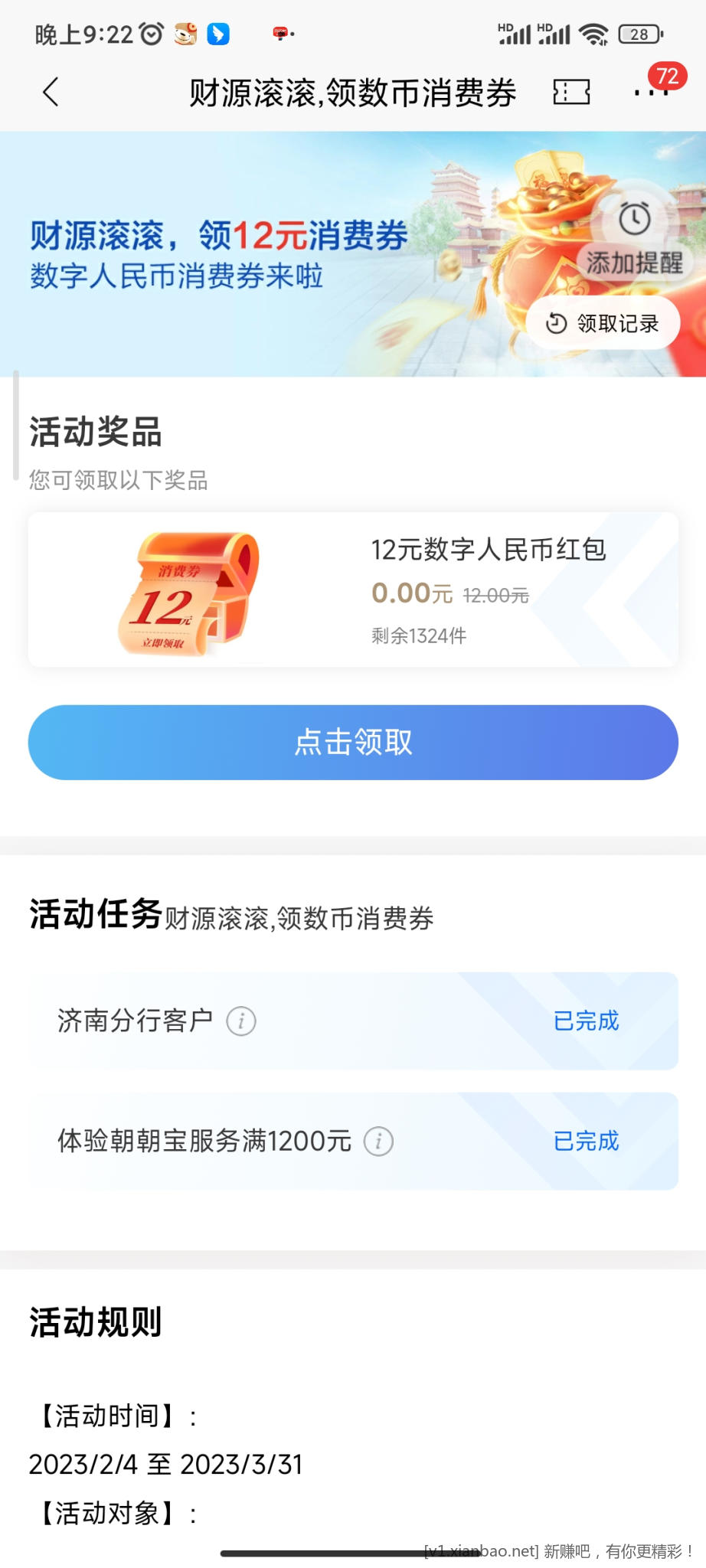This screenshot has height=1568, width=706.
Task: Show info for 体验朝朝宝服务满1200元 task
Action: click(x=378, y=1142)
